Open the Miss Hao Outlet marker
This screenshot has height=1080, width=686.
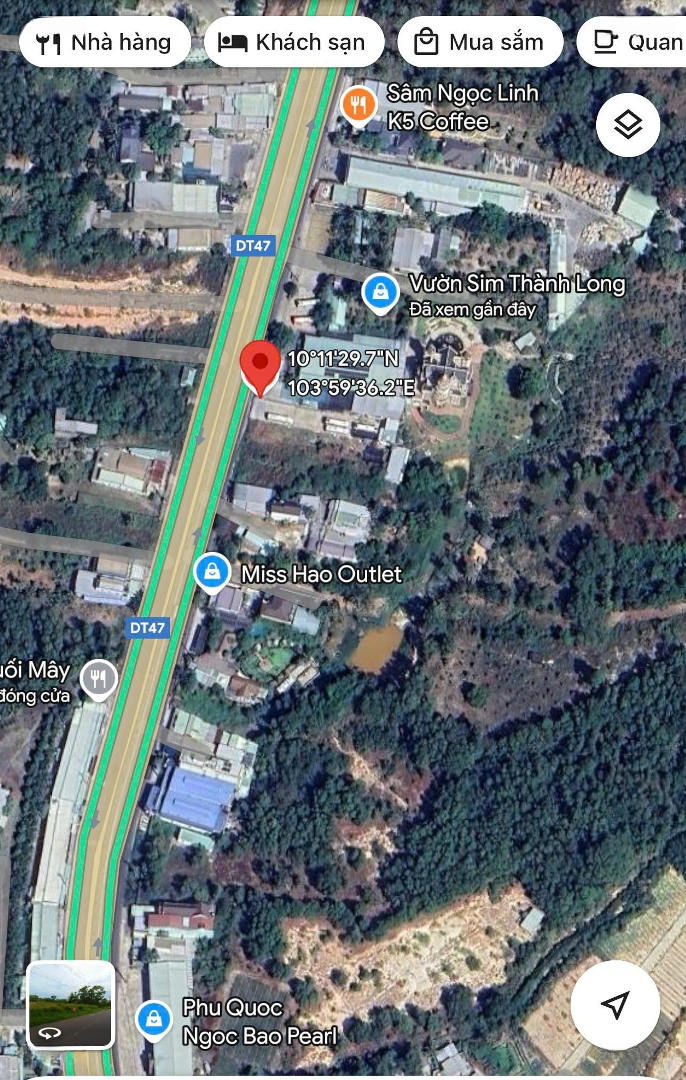point(212,573)
